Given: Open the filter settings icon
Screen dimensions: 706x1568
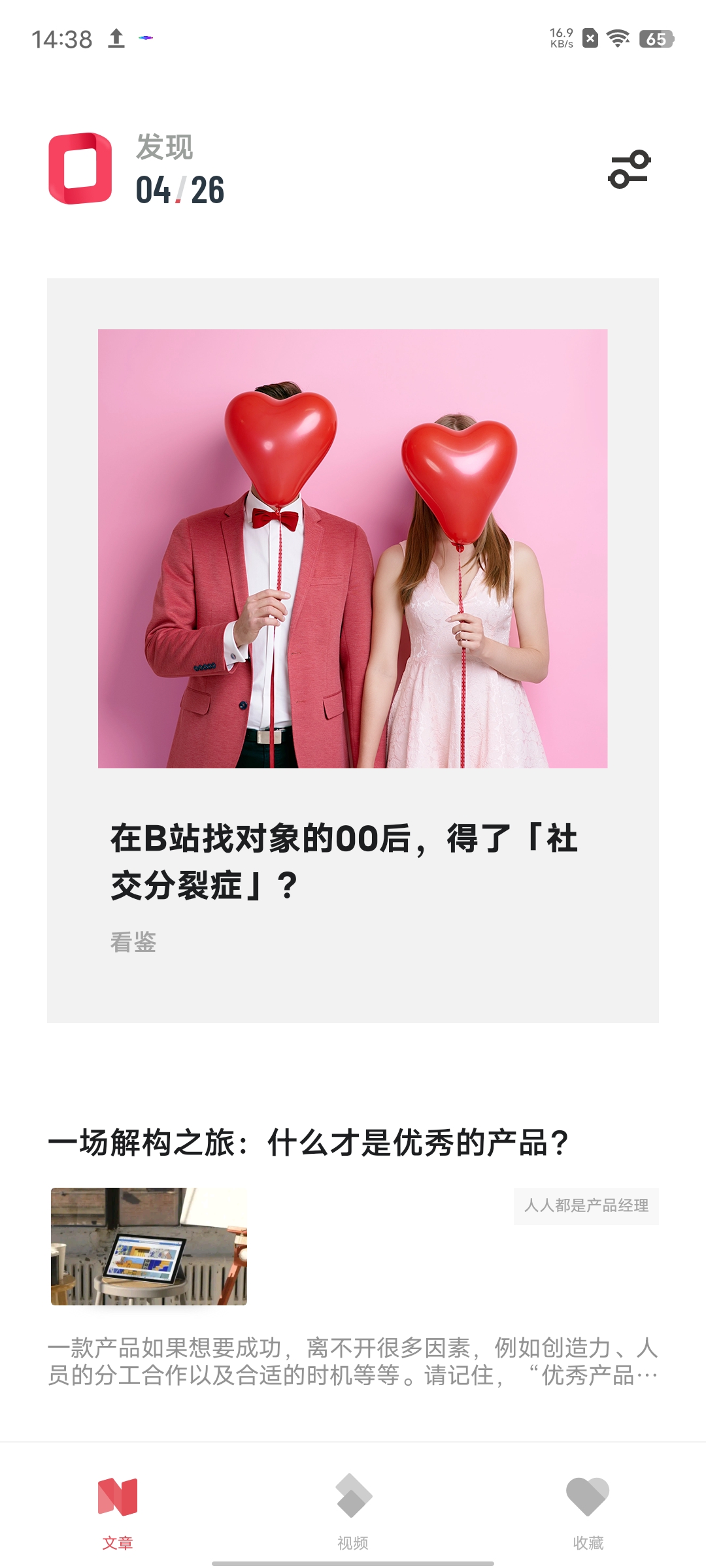Looking at the screenshot, I should pyautogui.click(x=630, y=169).
